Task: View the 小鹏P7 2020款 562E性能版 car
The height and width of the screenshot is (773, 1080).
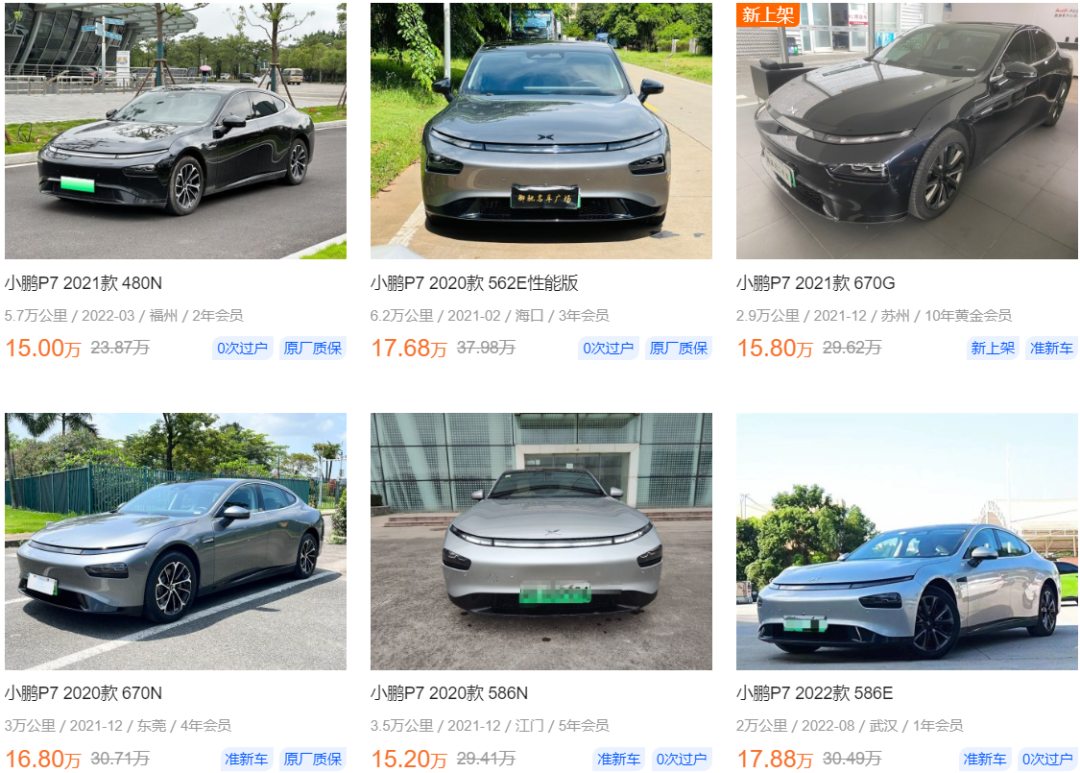Action: 541,131
